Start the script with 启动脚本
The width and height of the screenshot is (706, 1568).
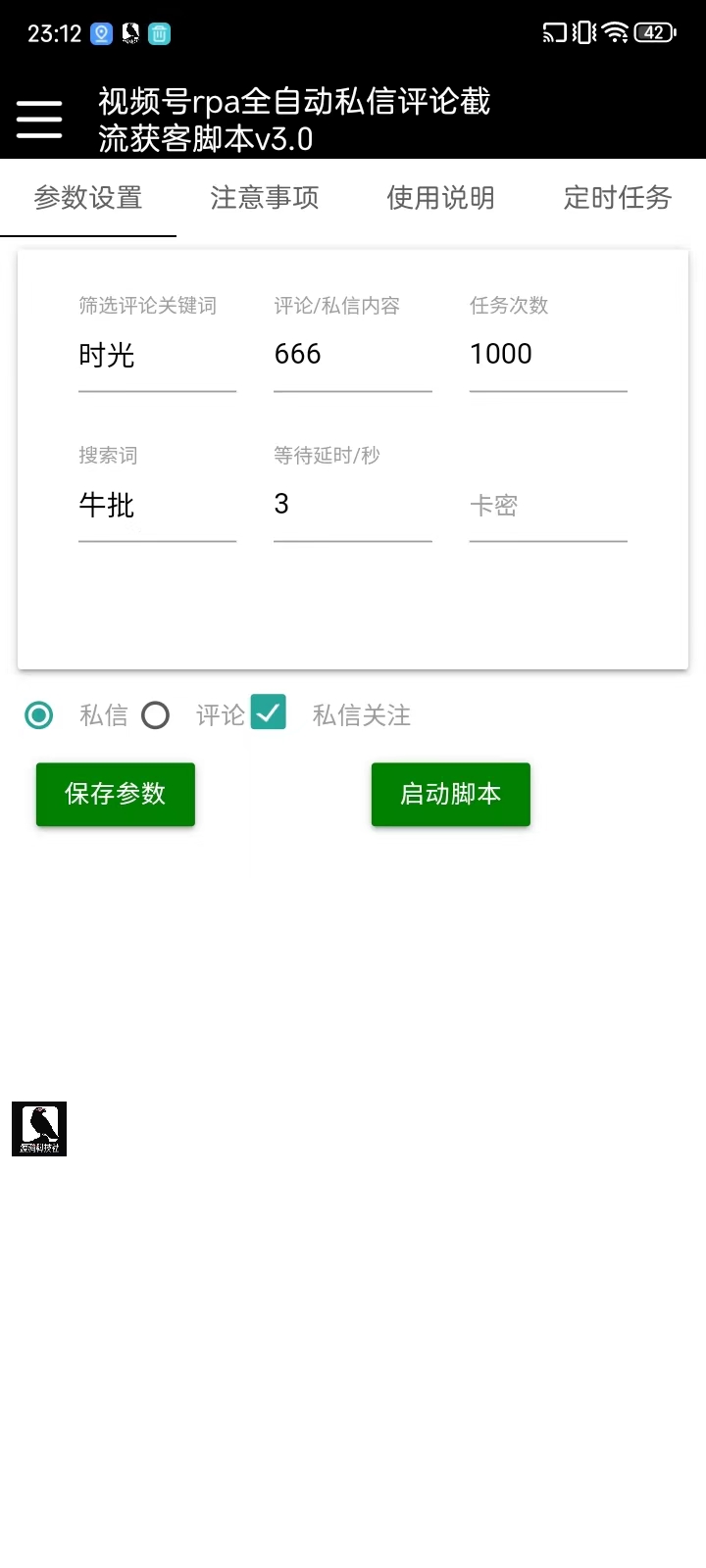click(450, 794)
